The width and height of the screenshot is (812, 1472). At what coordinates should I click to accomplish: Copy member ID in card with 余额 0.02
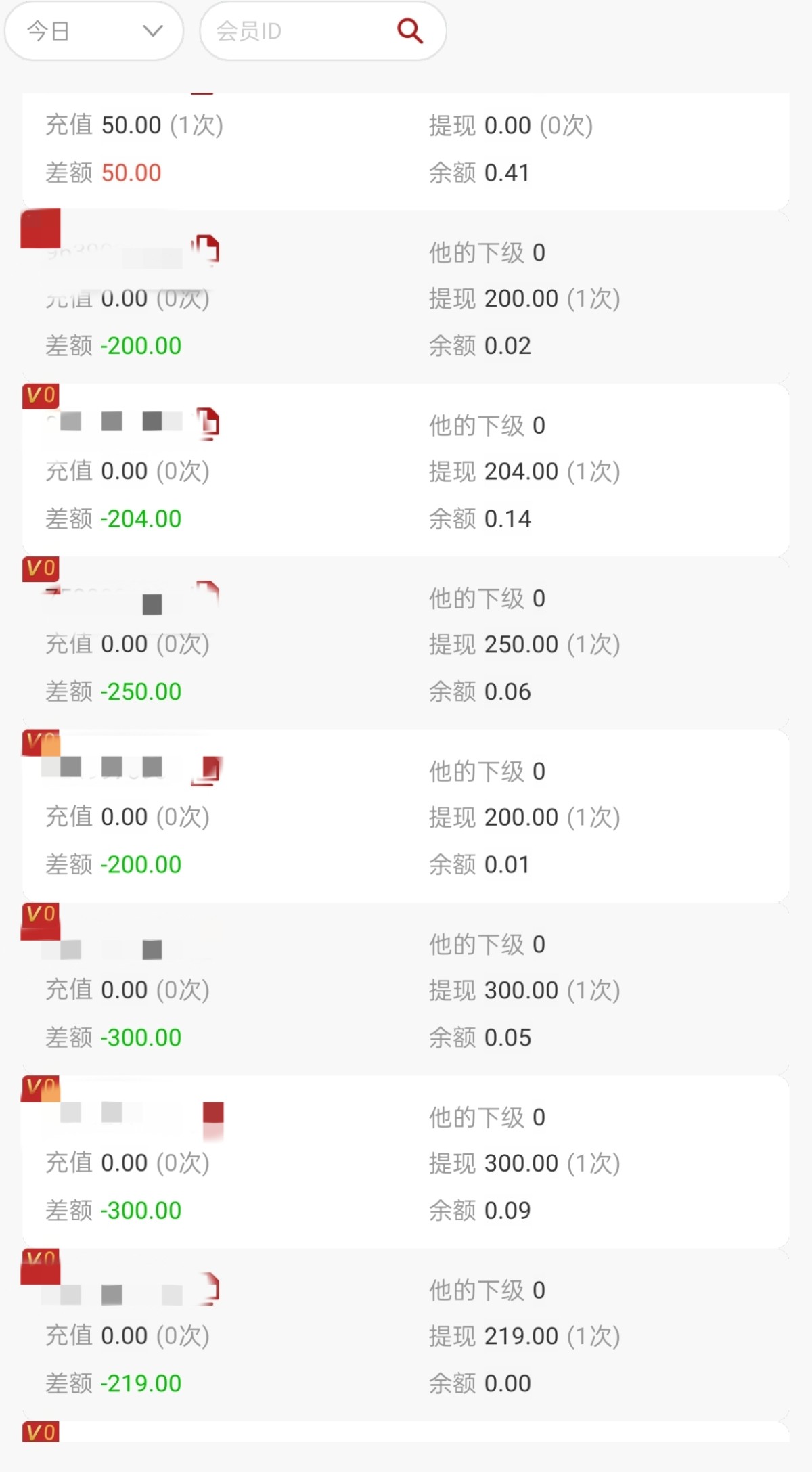tap(207, 248)
